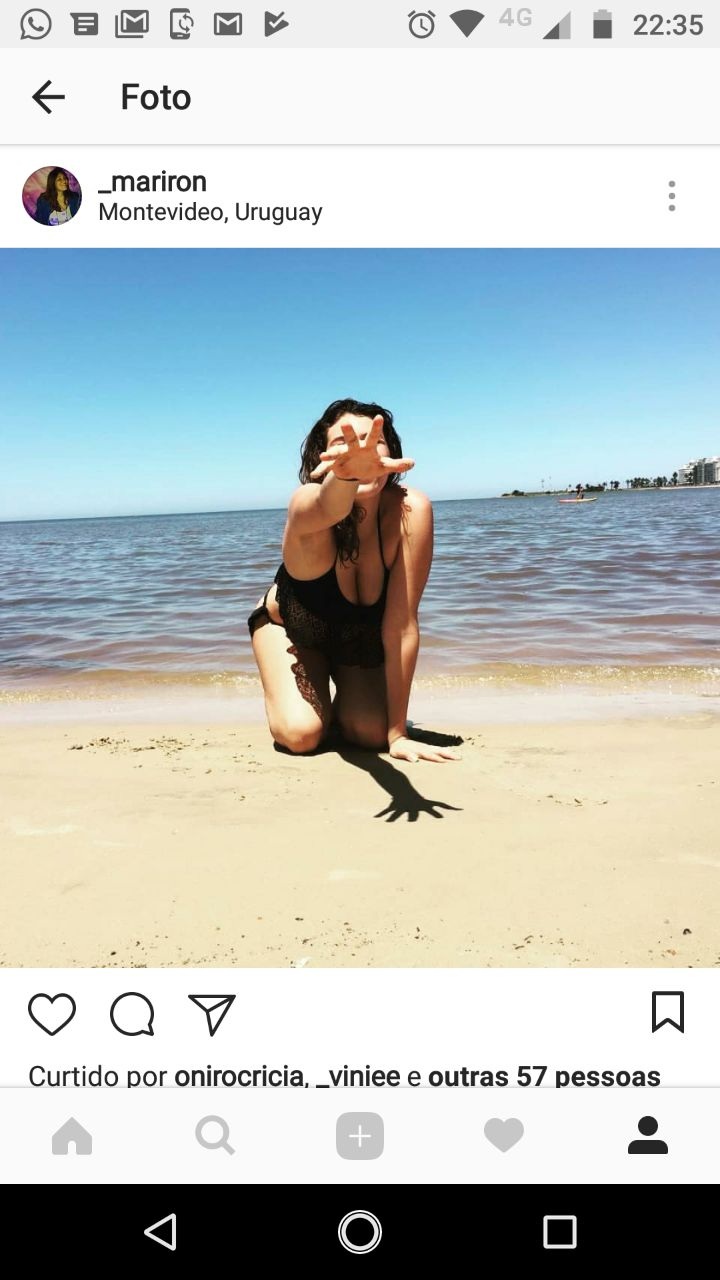Bookmark this photo to saved

[x=667, y=1012]
